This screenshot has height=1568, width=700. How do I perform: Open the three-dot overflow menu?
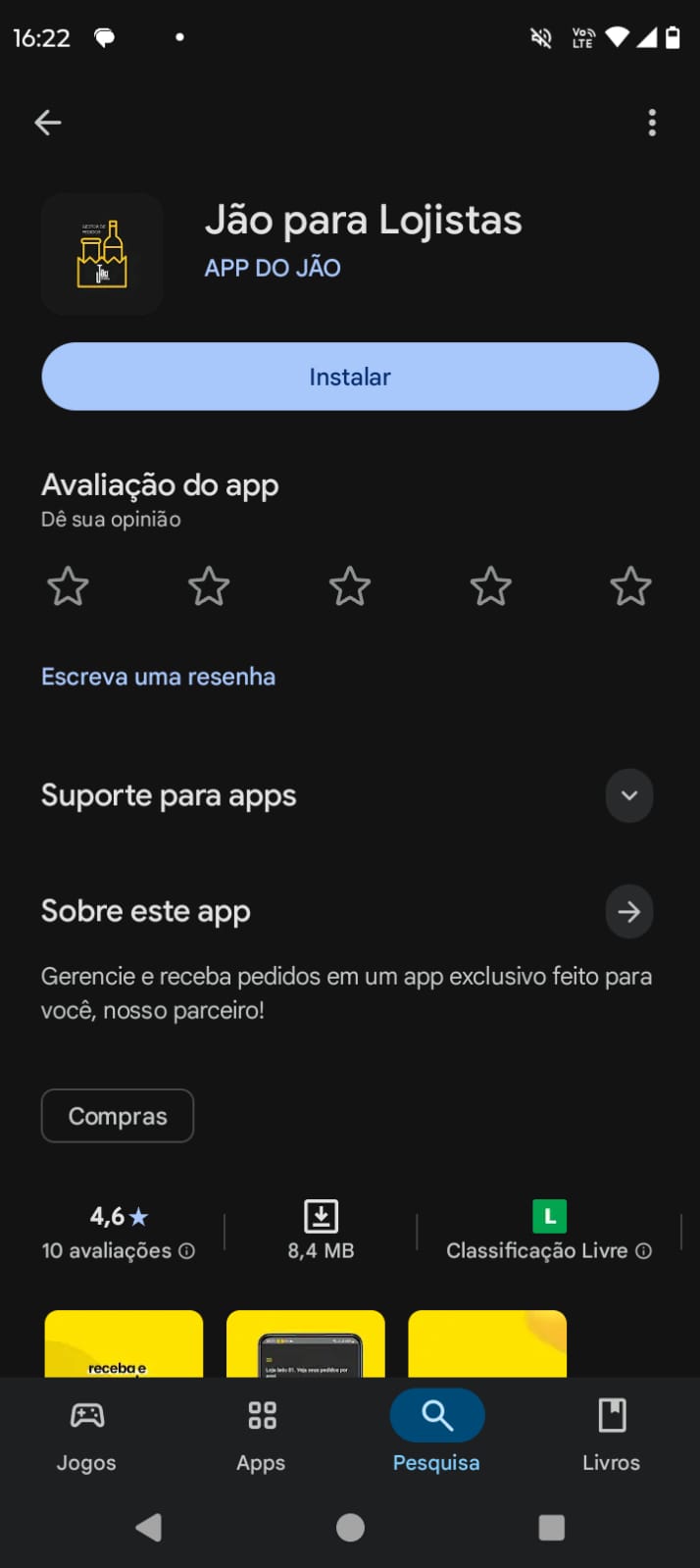pyautogui.click(x=652, y=123)
